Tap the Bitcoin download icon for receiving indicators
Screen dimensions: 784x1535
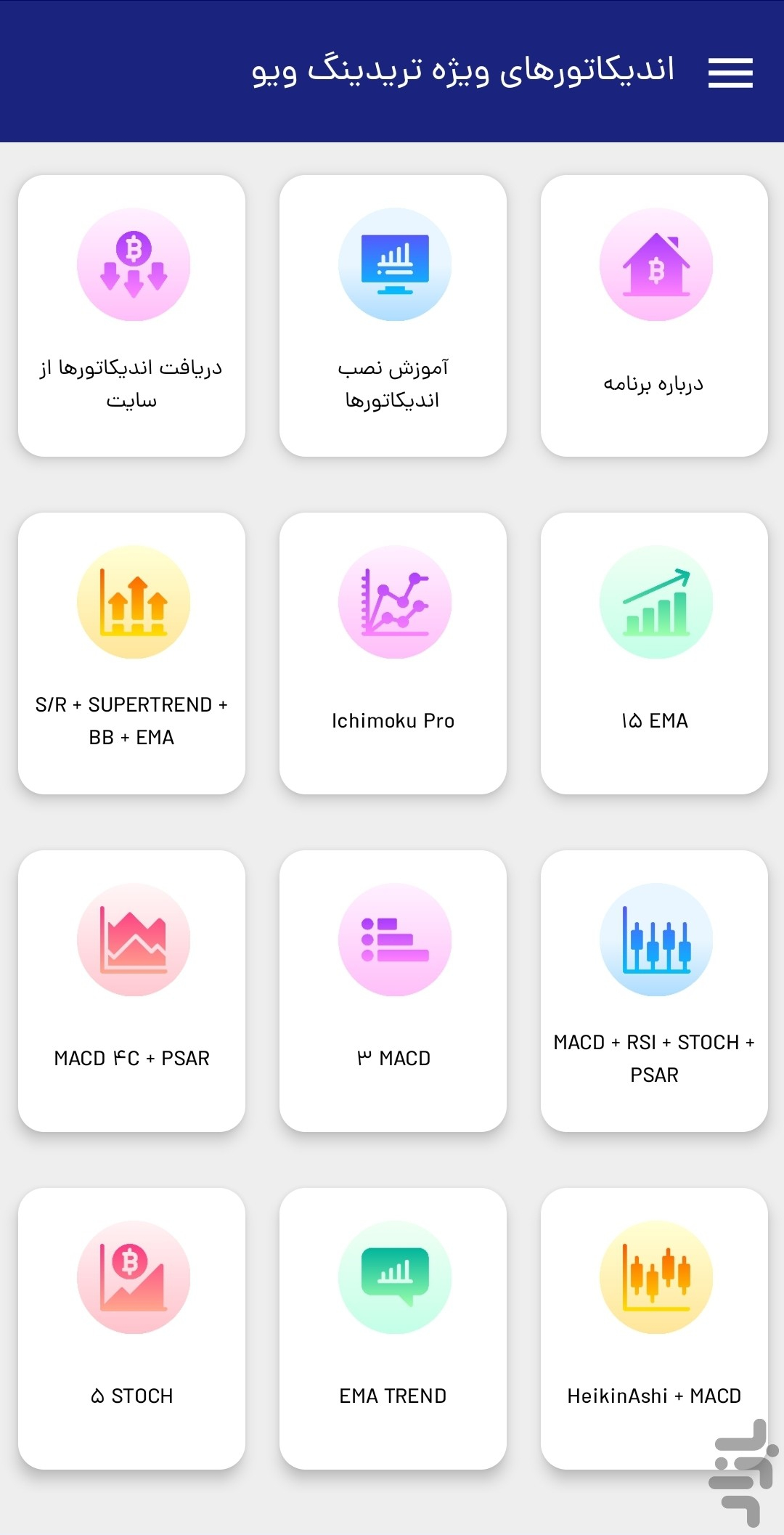pos(133,265)
